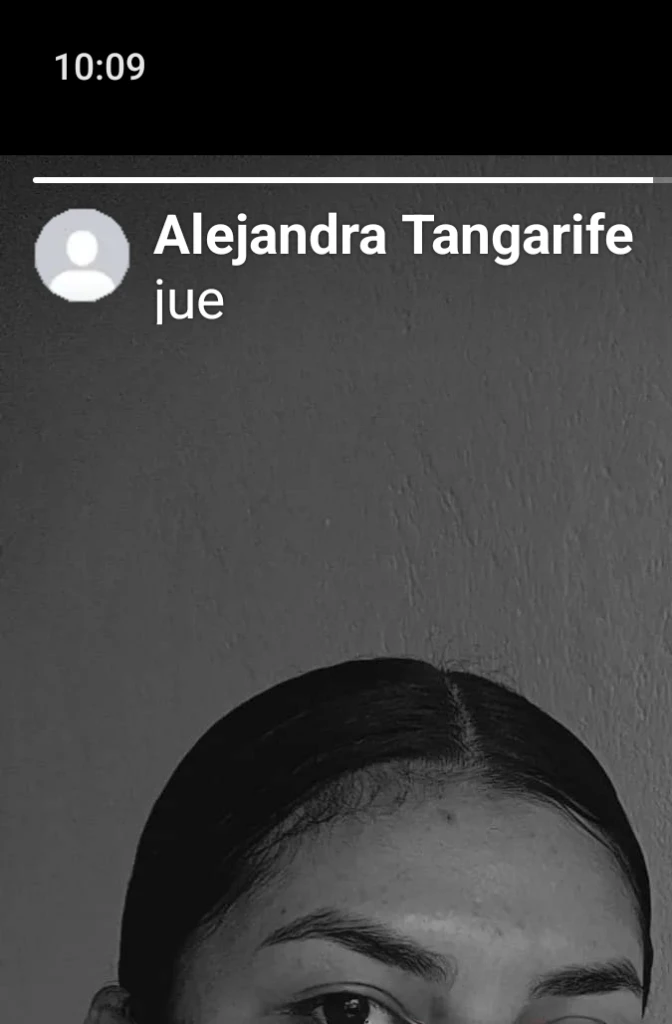Open Alejandra Tangarife's profile avatar
This screenshot has width=672, height=1024.
click(x=82, y=256)
